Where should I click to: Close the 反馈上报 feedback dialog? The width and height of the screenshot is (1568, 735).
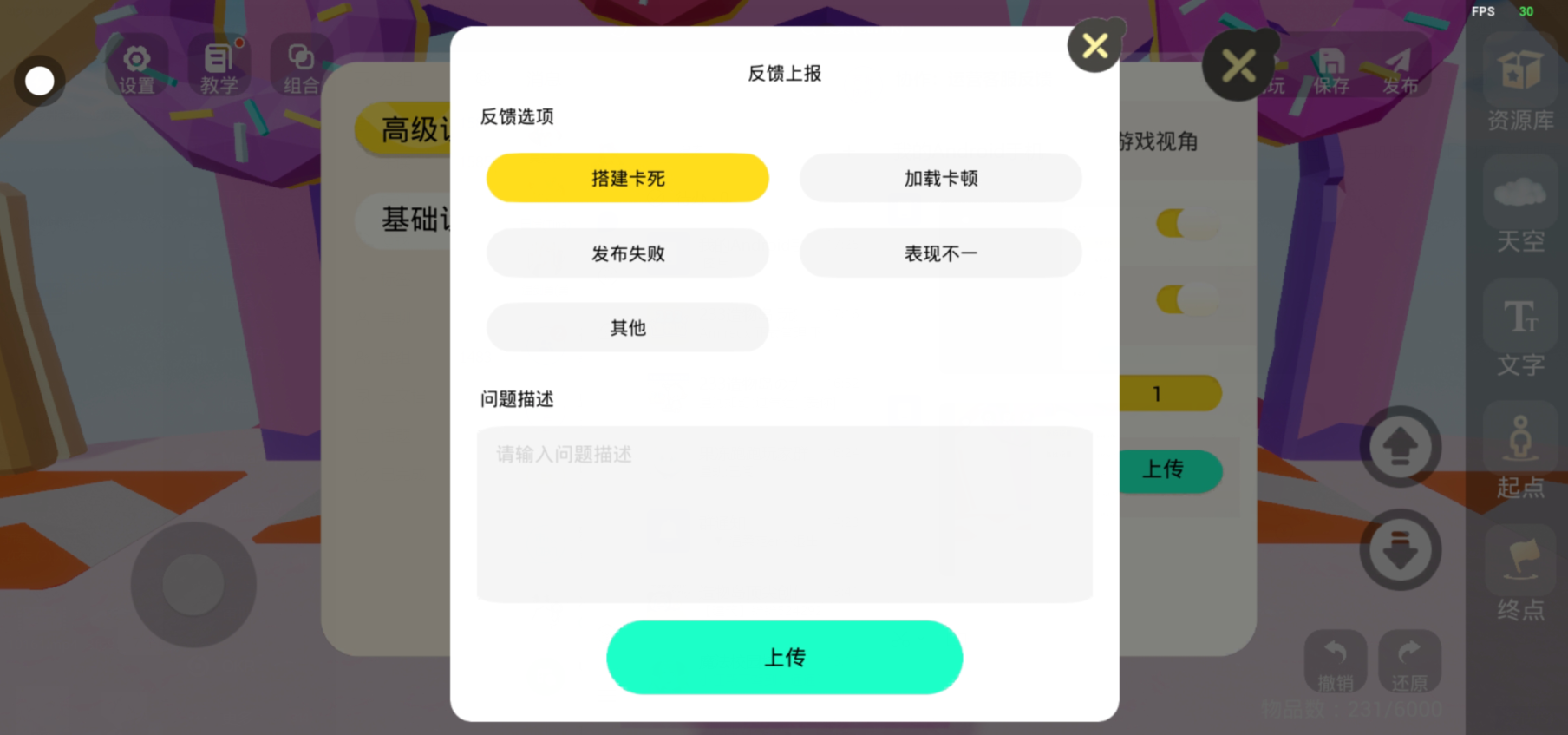(x=1094, y=46)
